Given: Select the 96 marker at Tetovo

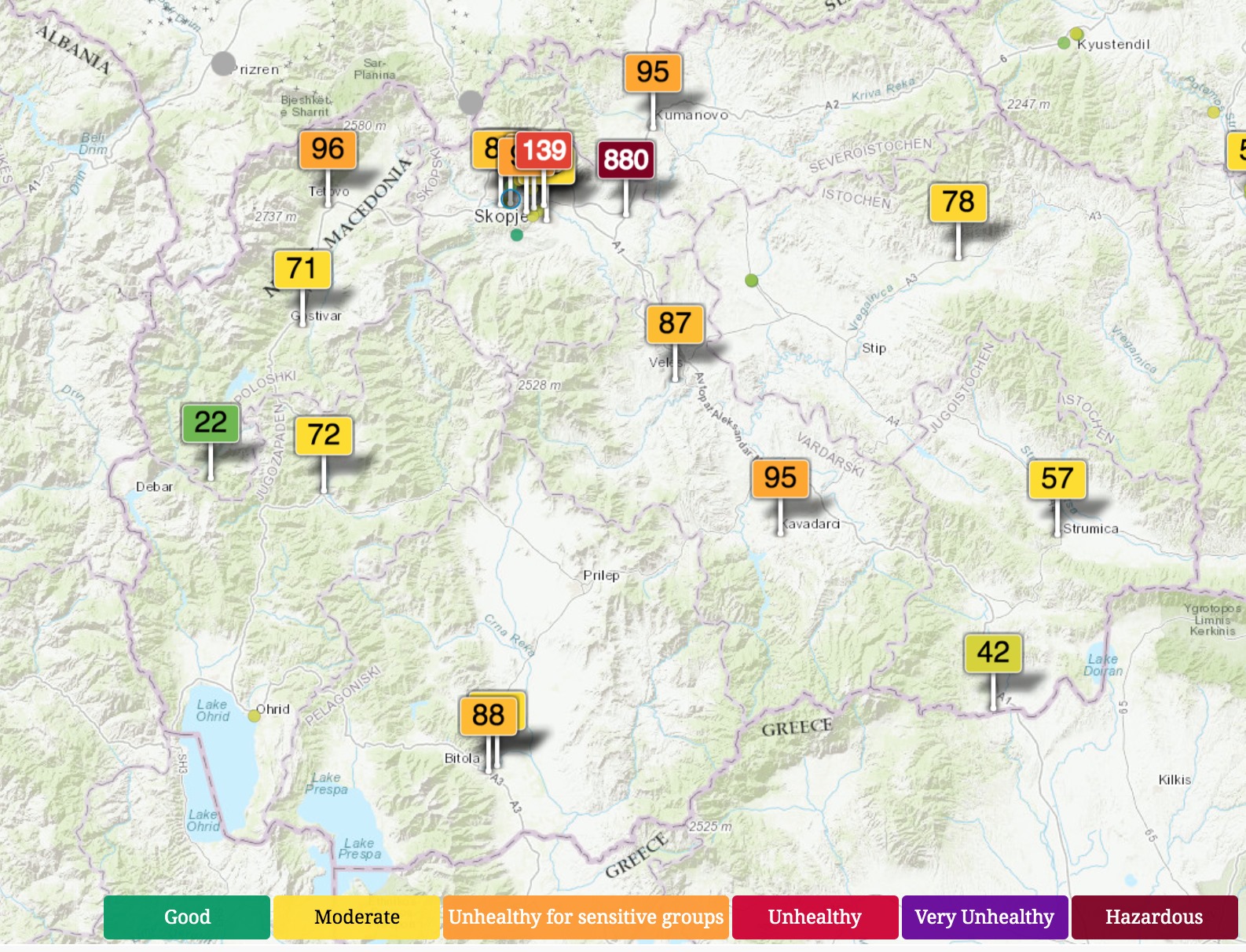Looking at the screenshot, I should coord(328,149).
